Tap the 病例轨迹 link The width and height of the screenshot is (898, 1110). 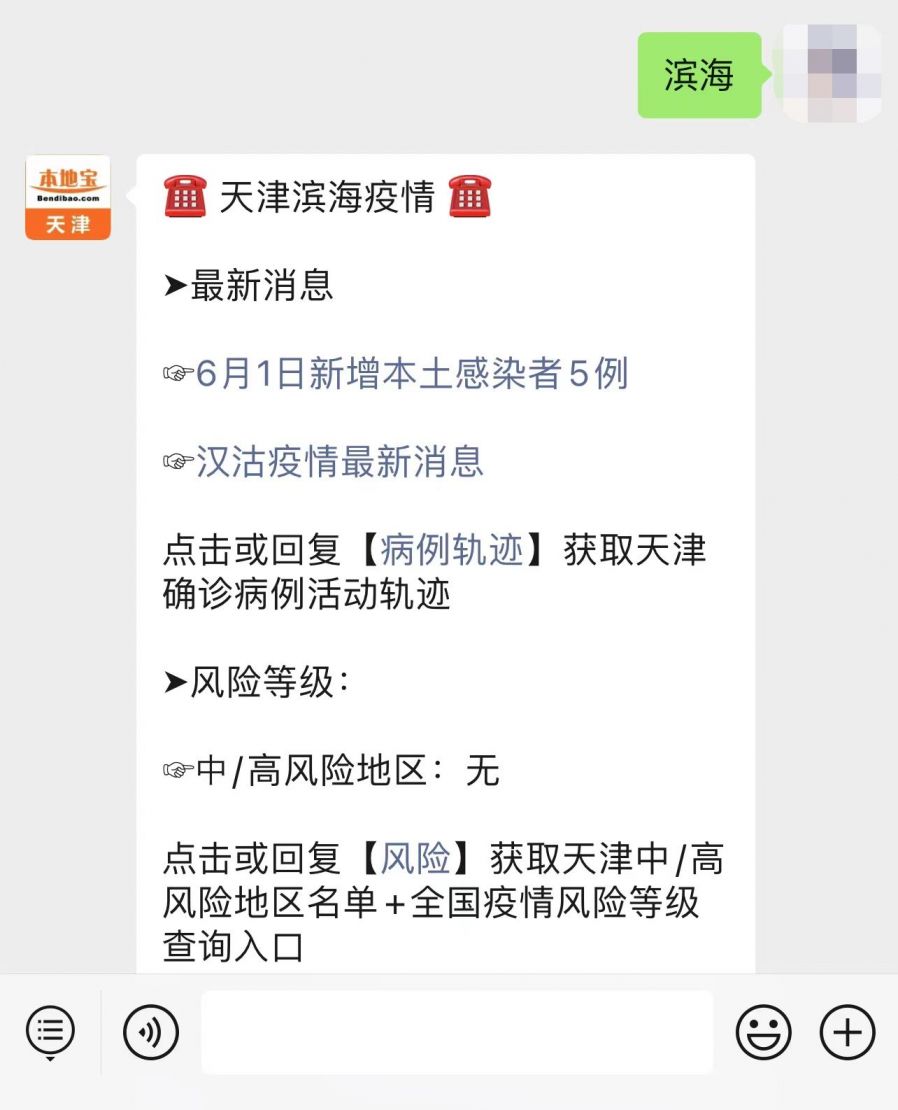pos(452,550)
